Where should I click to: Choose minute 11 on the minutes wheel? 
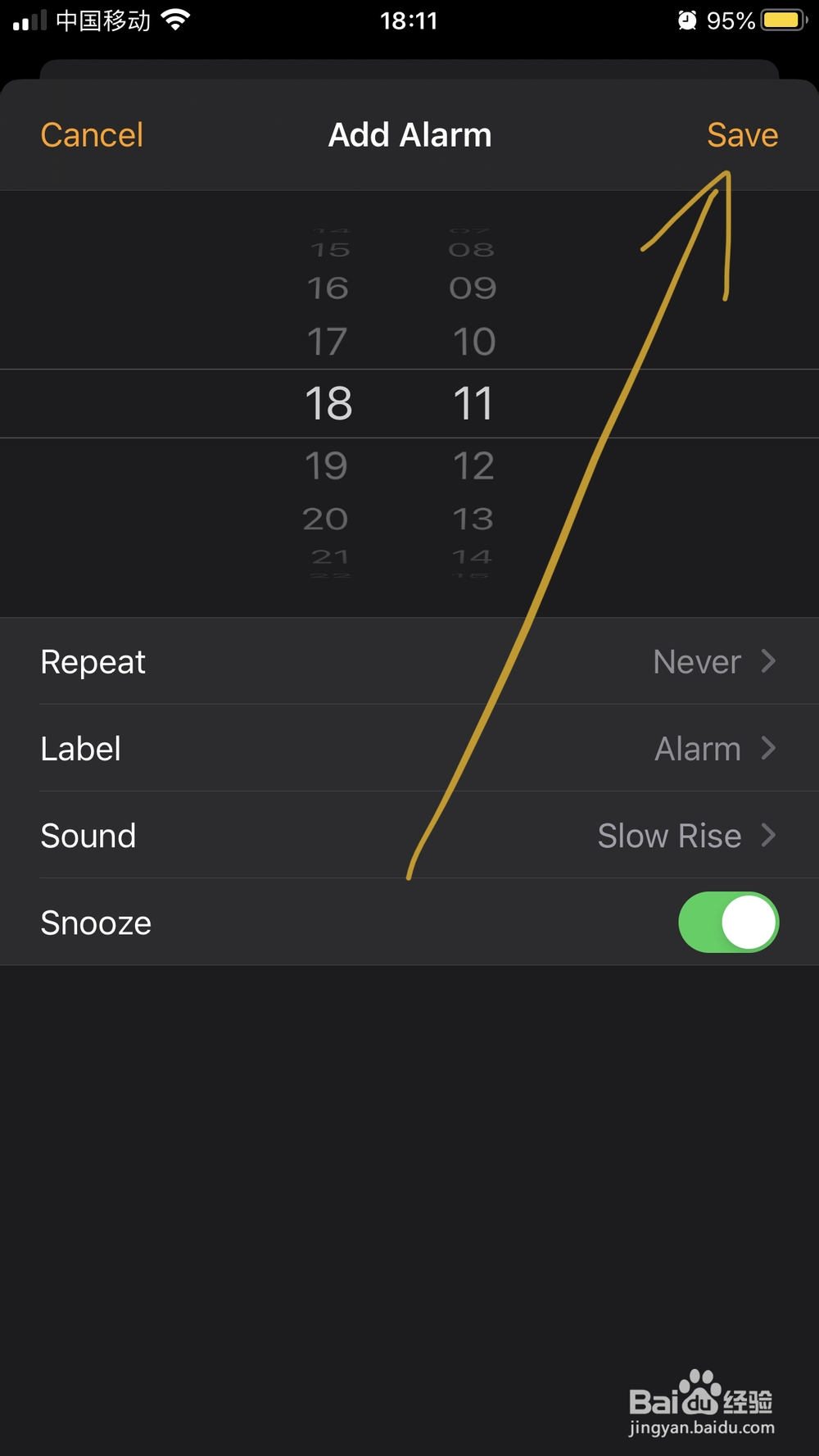(474, 402)
